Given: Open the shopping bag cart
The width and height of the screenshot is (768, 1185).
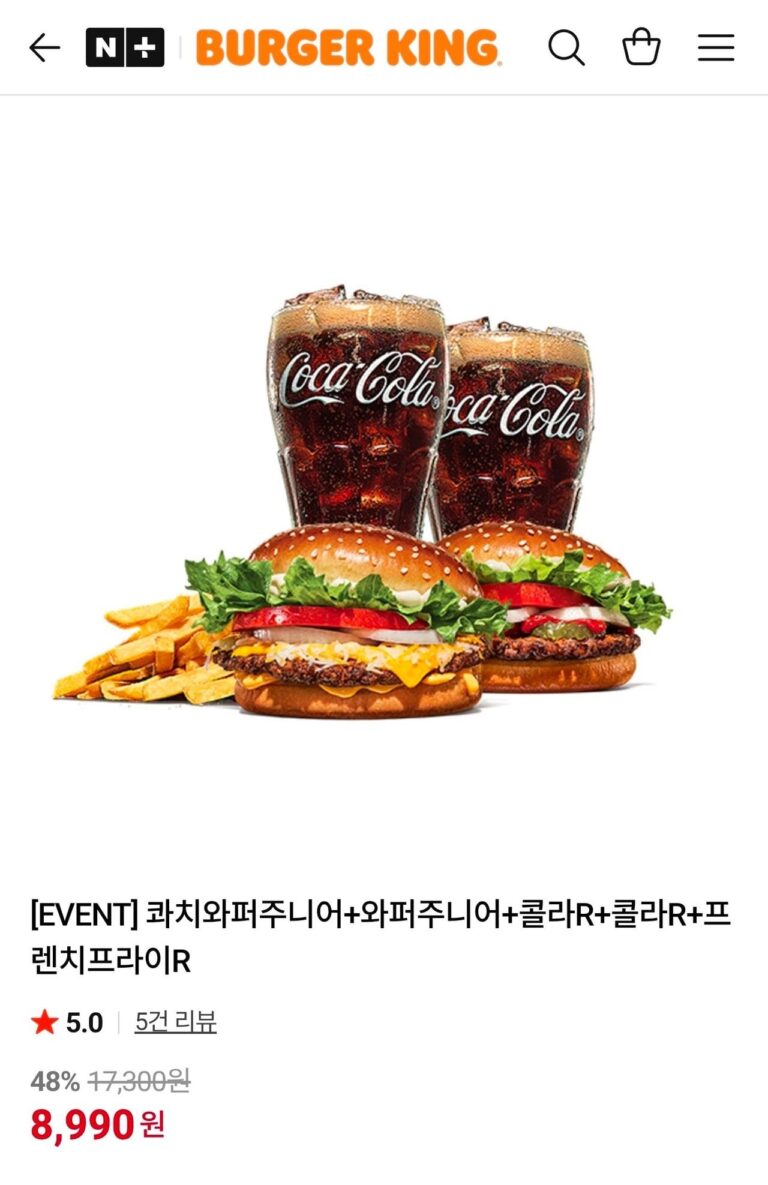Looking at the screenshot, I should (641, 47).
